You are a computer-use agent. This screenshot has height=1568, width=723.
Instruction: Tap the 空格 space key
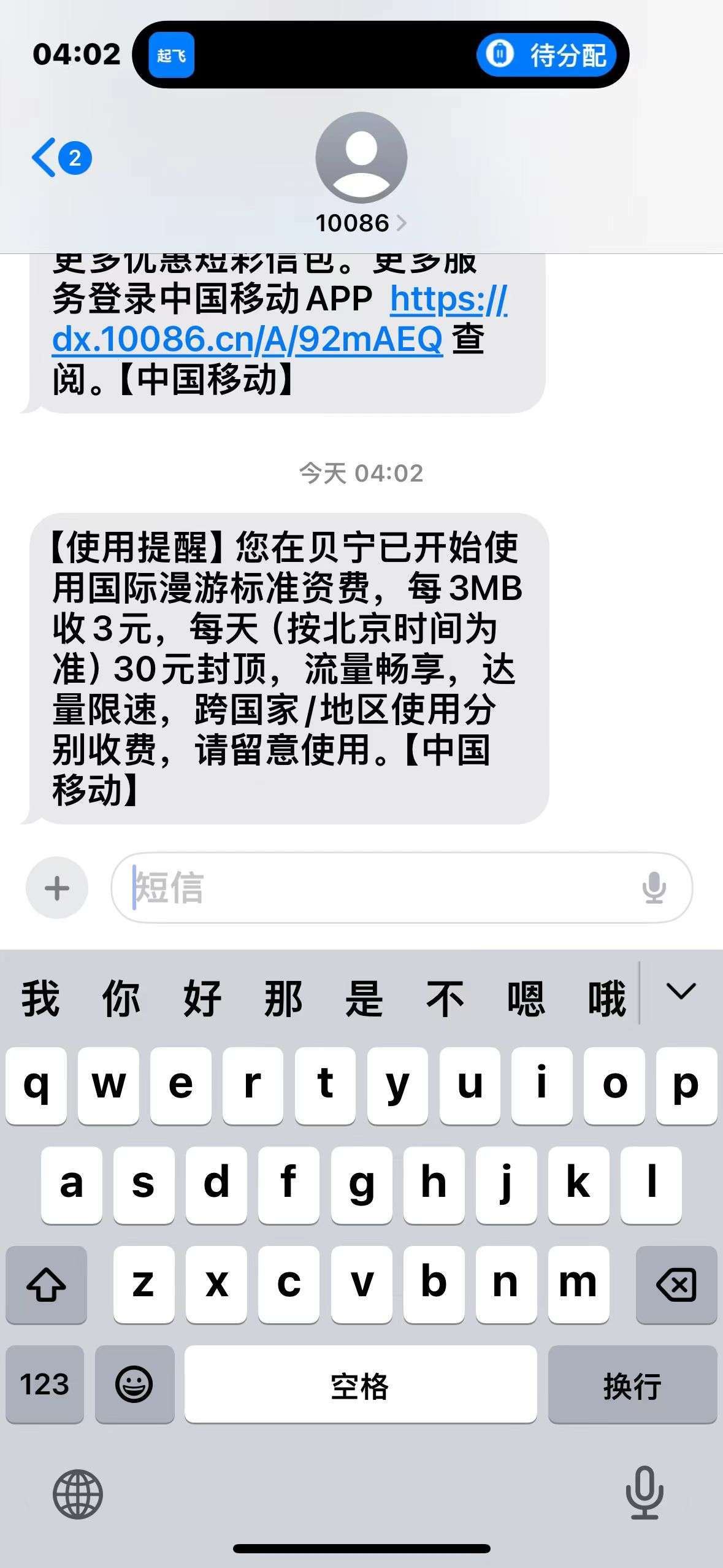pos(360,1385)
